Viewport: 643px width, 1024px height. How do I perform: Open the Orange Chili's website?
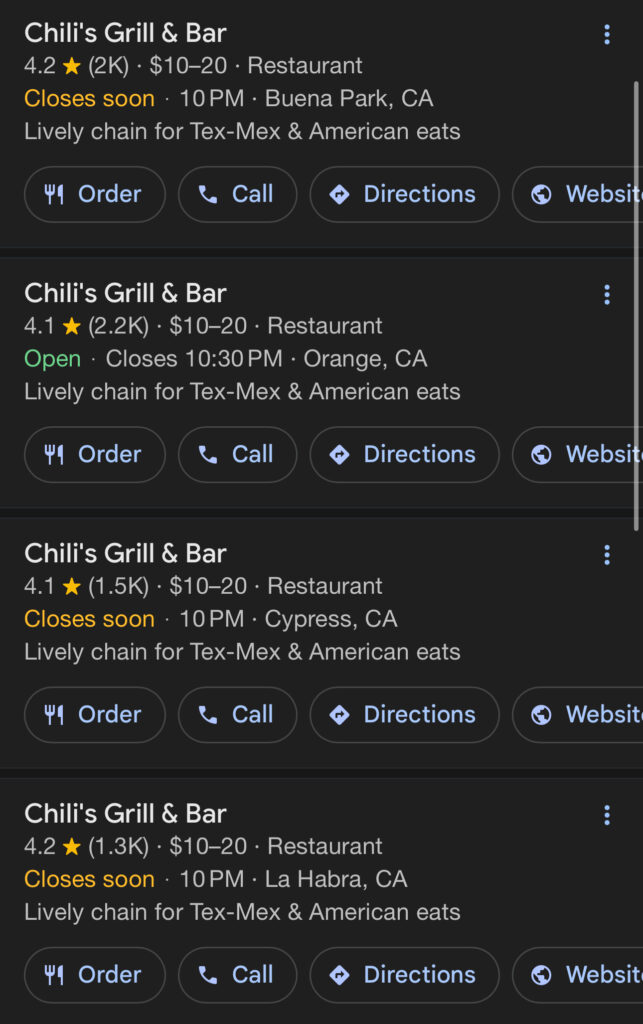coord(585,454)
